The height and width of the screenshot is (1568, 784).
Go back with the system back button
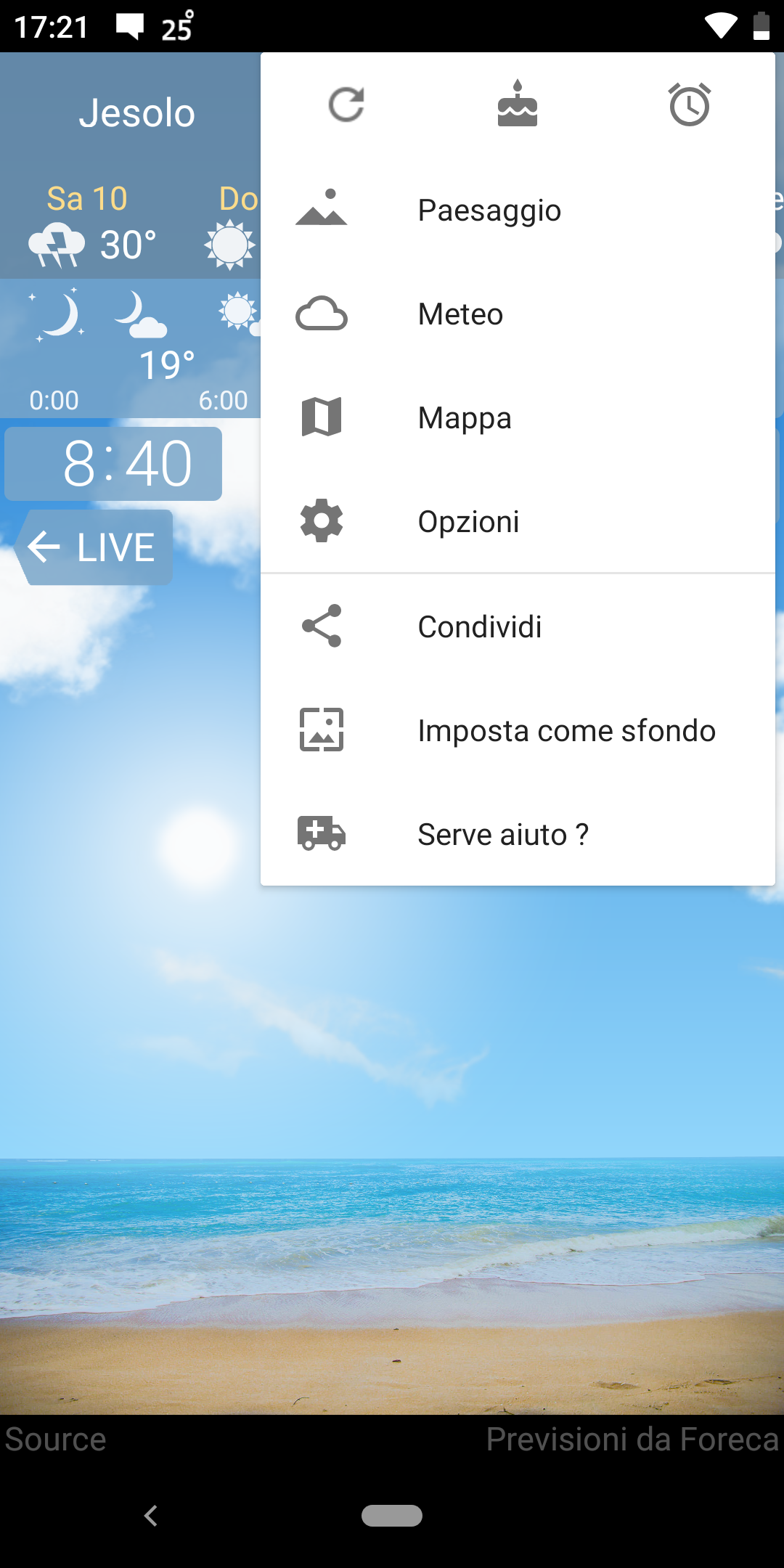click(x=151, y=1516)
